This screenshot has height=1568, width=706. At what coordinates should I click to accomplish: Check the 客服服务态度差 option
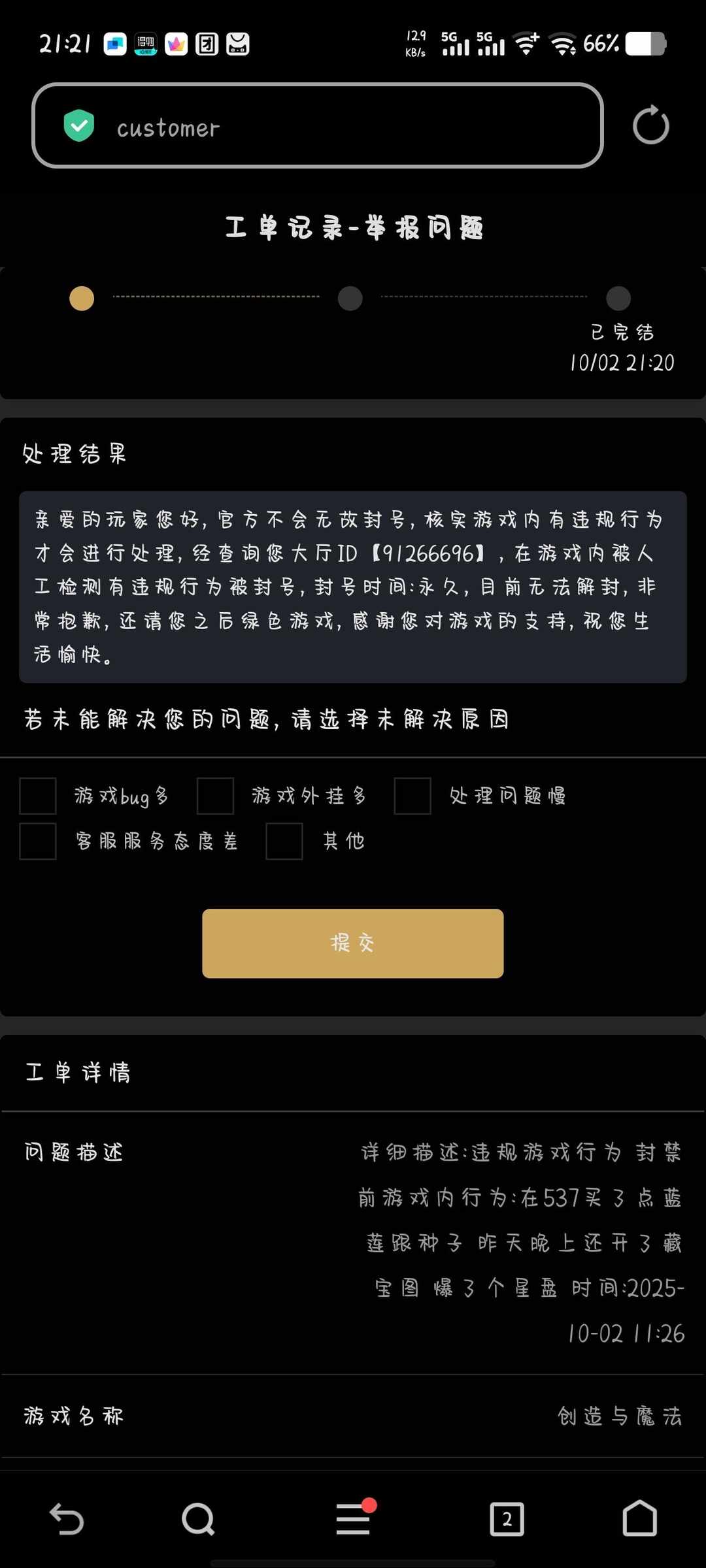coord(37,841)
